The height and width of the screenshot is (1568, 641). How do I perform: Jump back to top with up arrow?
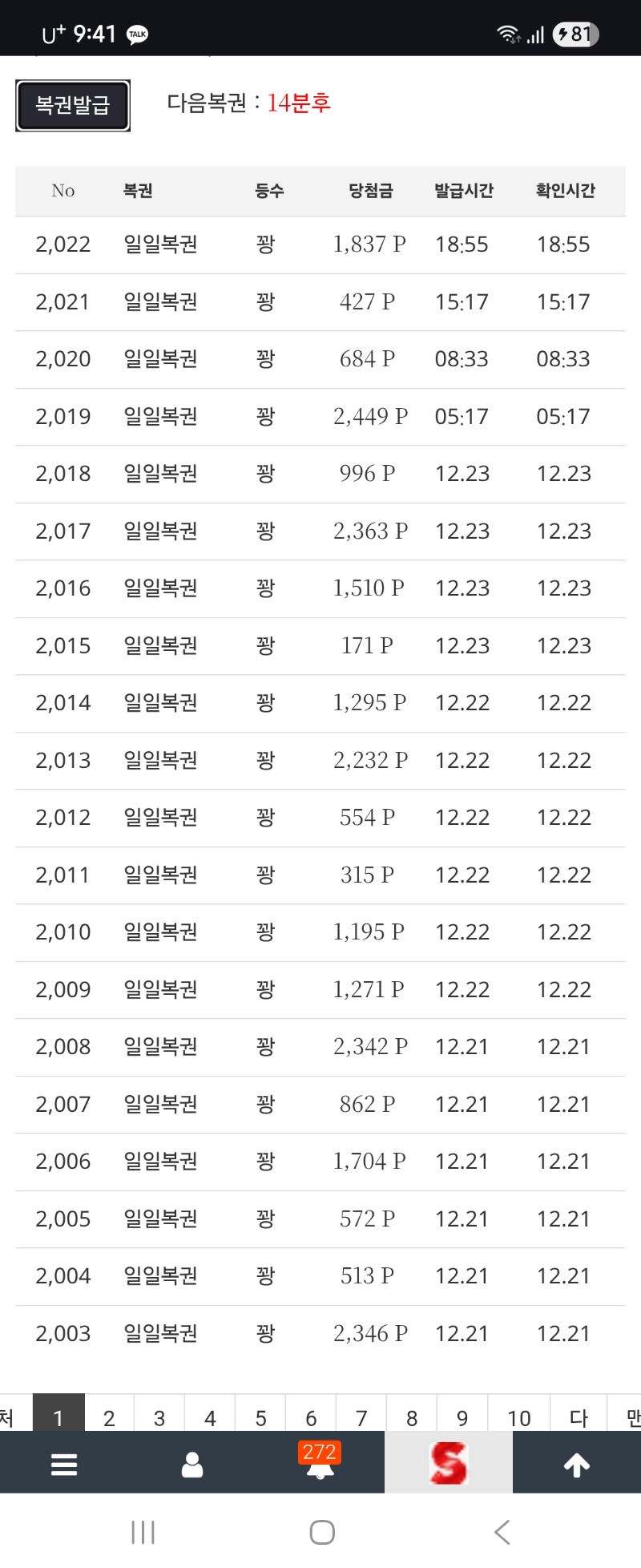pos(577,1465)
